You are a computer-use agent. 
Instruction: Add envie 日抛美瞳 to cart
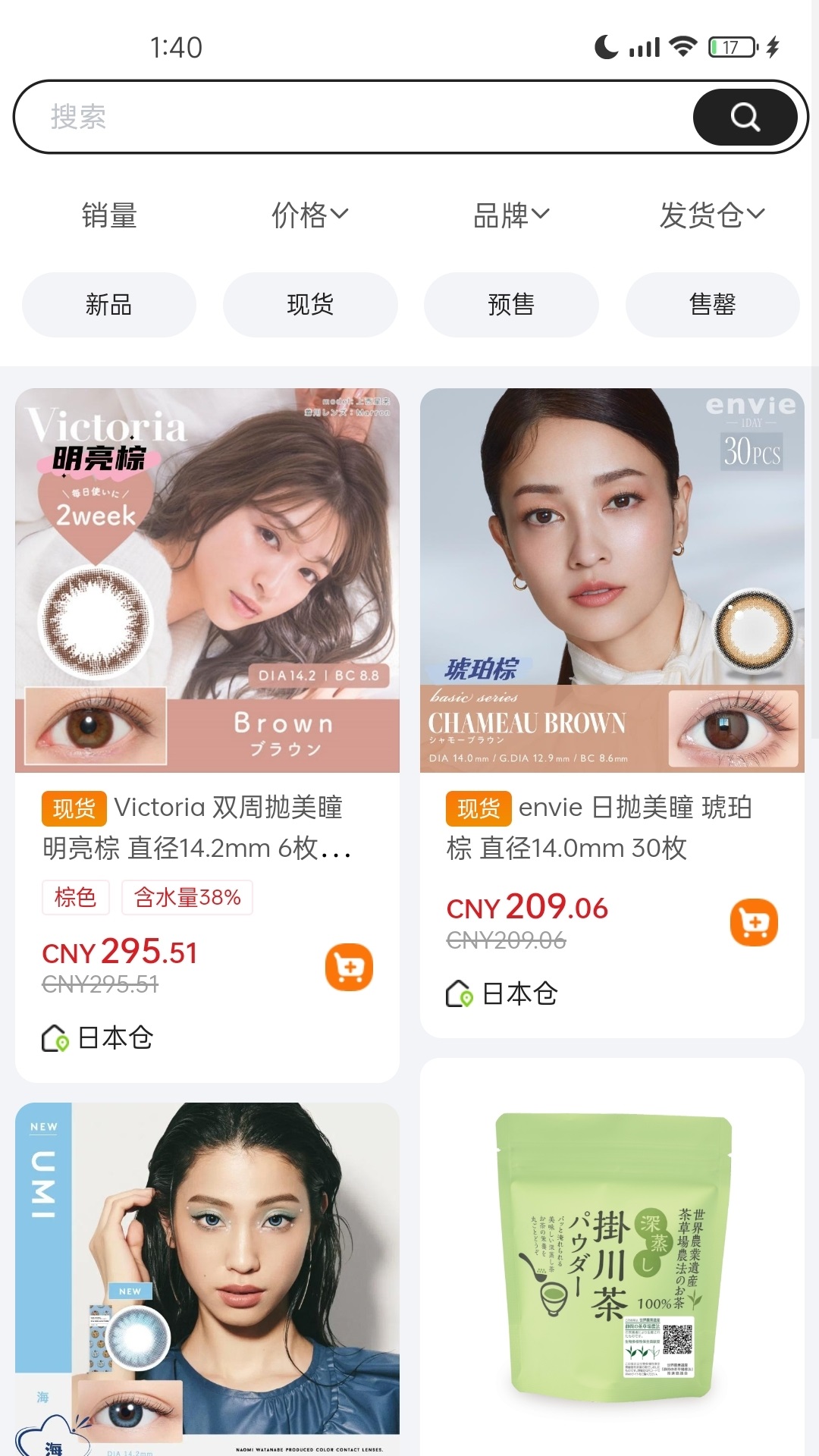click(x=753, y=922)
